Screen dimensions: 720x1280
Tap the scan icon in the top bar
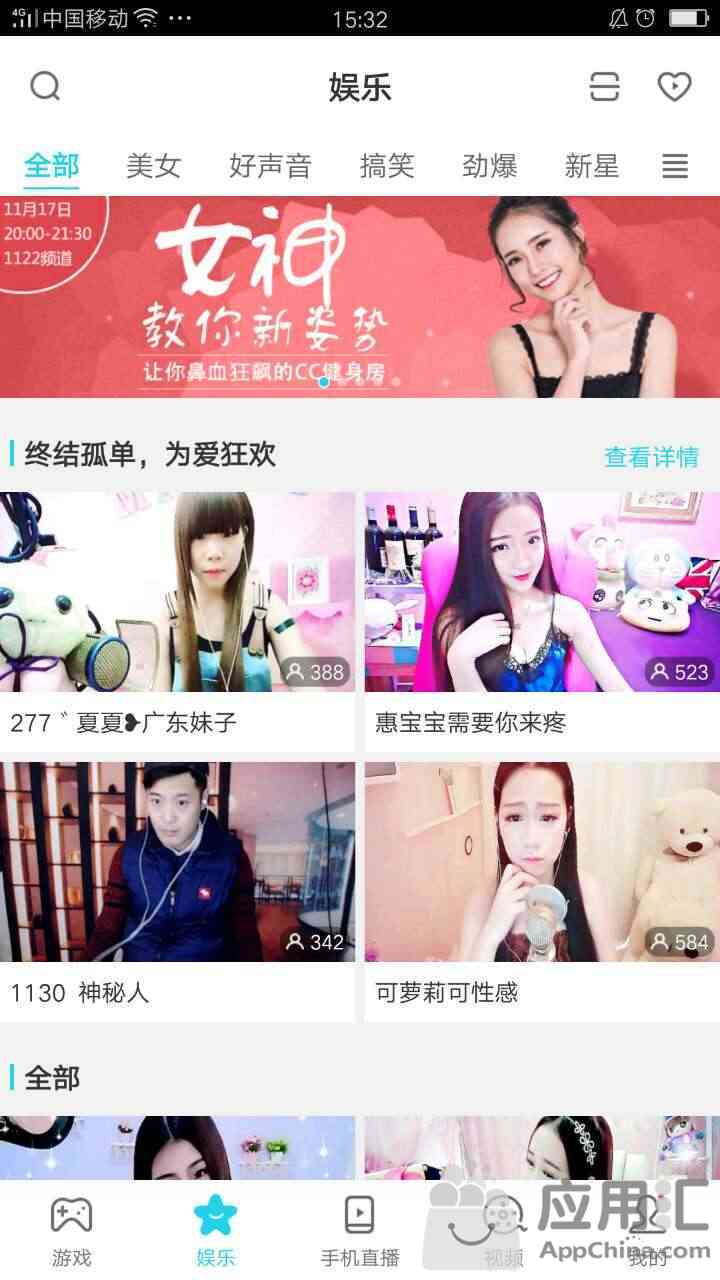(604, 87)
